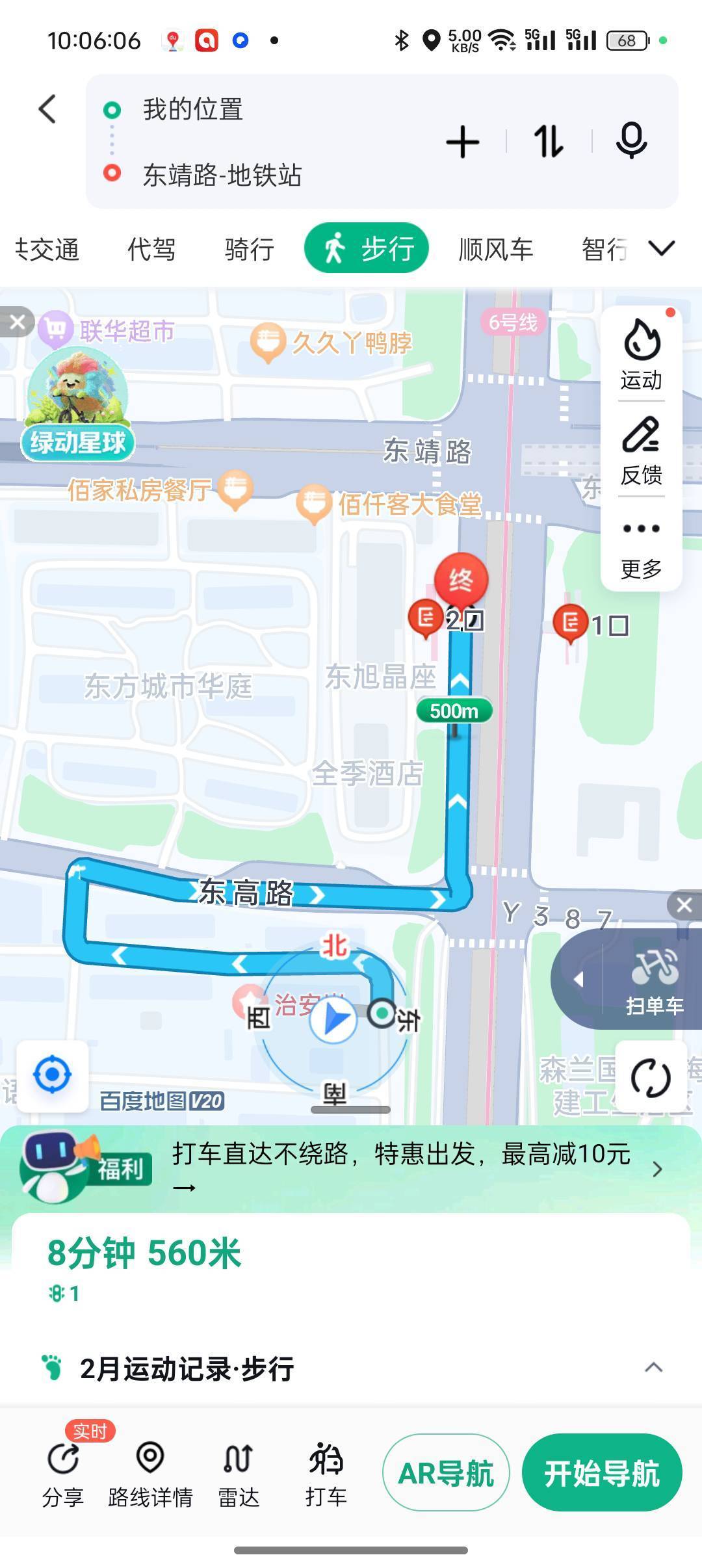Open 更多 options on the map
Image resolution: width=702 pixels, height=1568 pixels.
pyautogui.click(x=641, y=547)
